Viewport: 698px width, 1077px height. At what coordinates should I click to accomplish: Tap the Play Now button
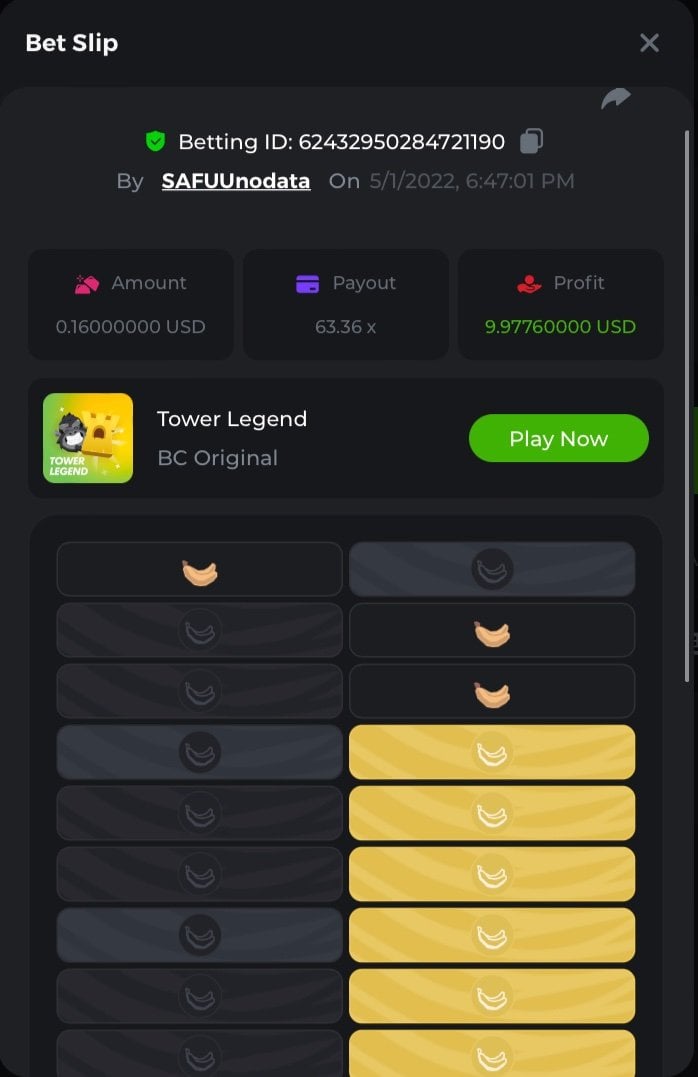point(558,438)
